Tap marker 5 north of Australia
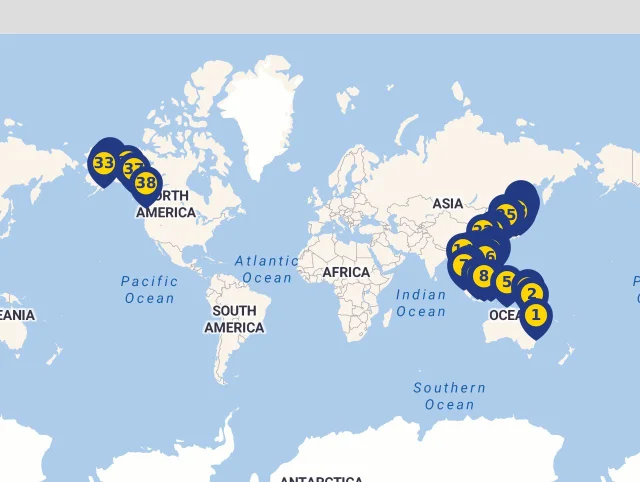This screenshot has width=640, height=482. pyautogui.click(x=507, y=282)
